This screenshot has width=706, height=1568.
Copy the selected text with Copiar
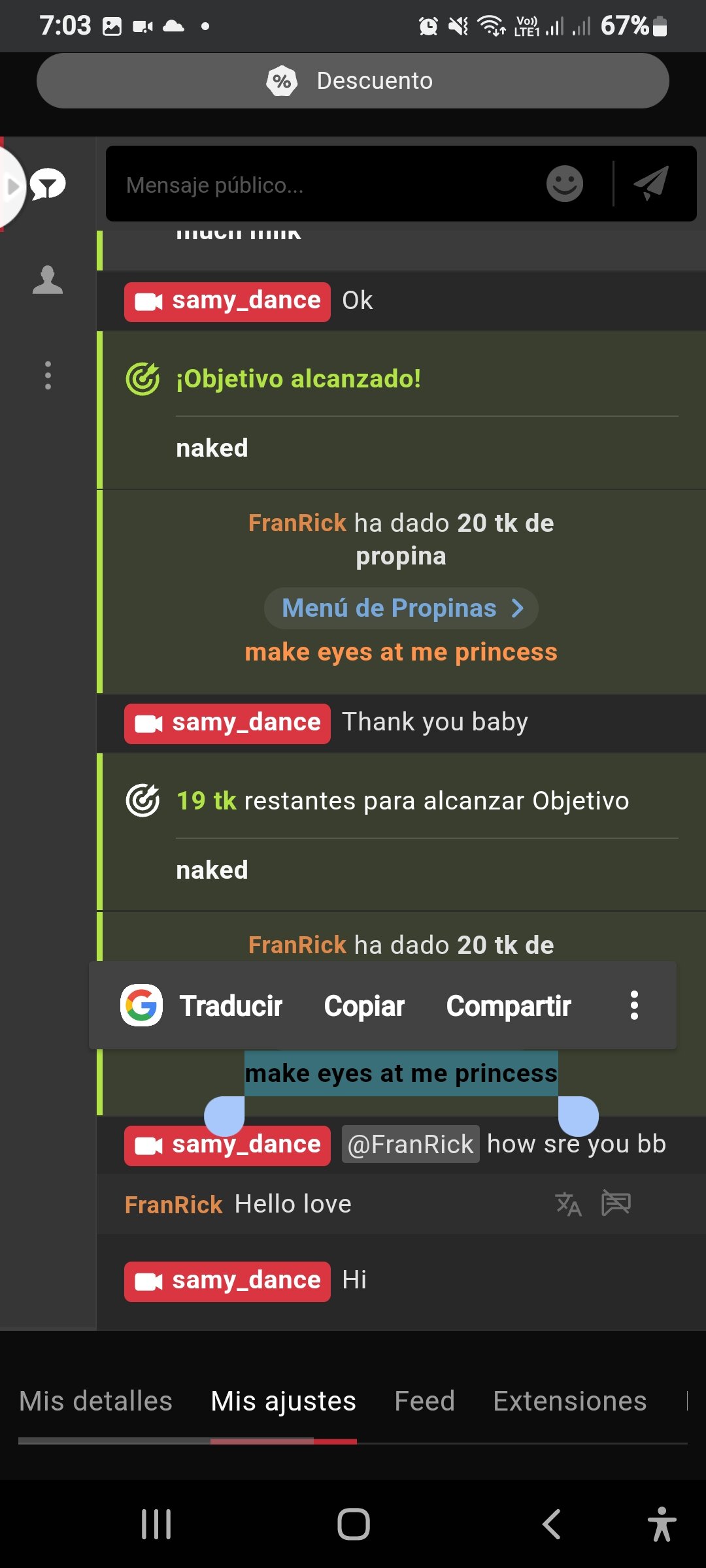tap(364, 1006)
